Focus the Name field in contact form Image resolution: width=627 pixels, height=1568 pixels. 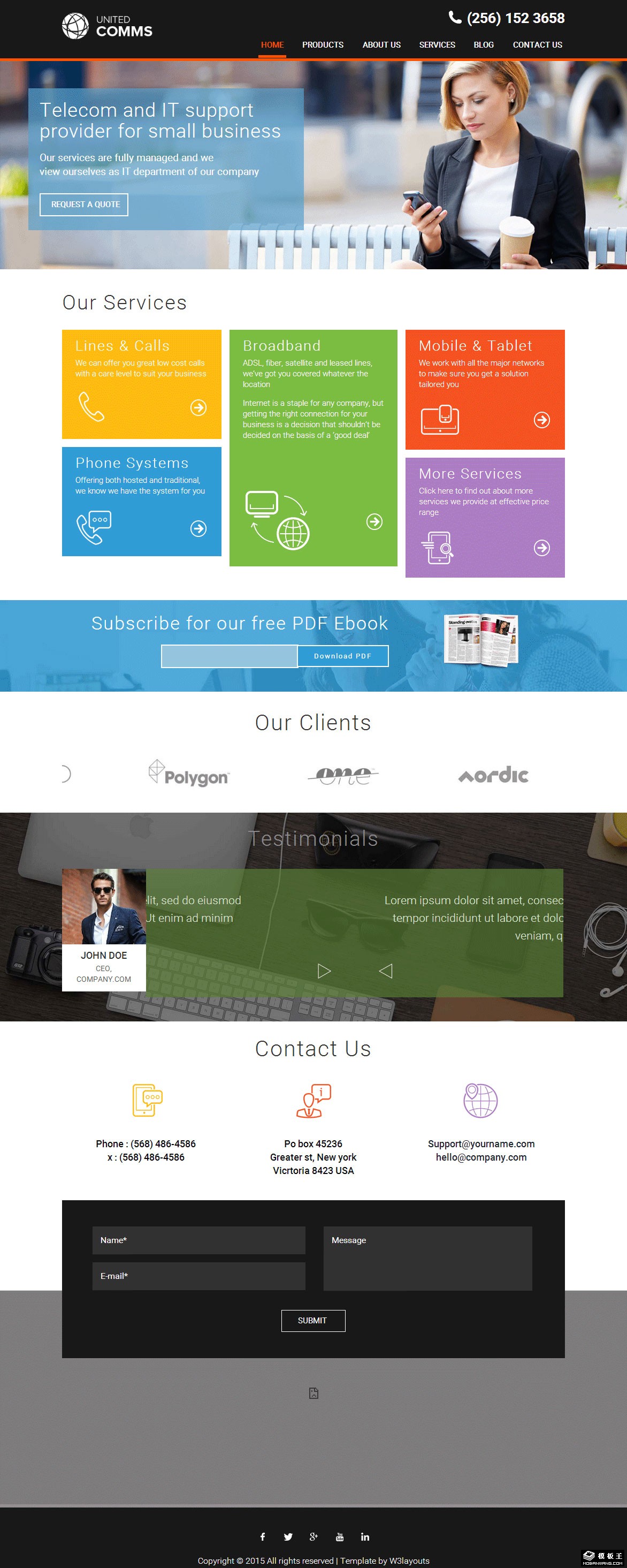pos(198,1240)
